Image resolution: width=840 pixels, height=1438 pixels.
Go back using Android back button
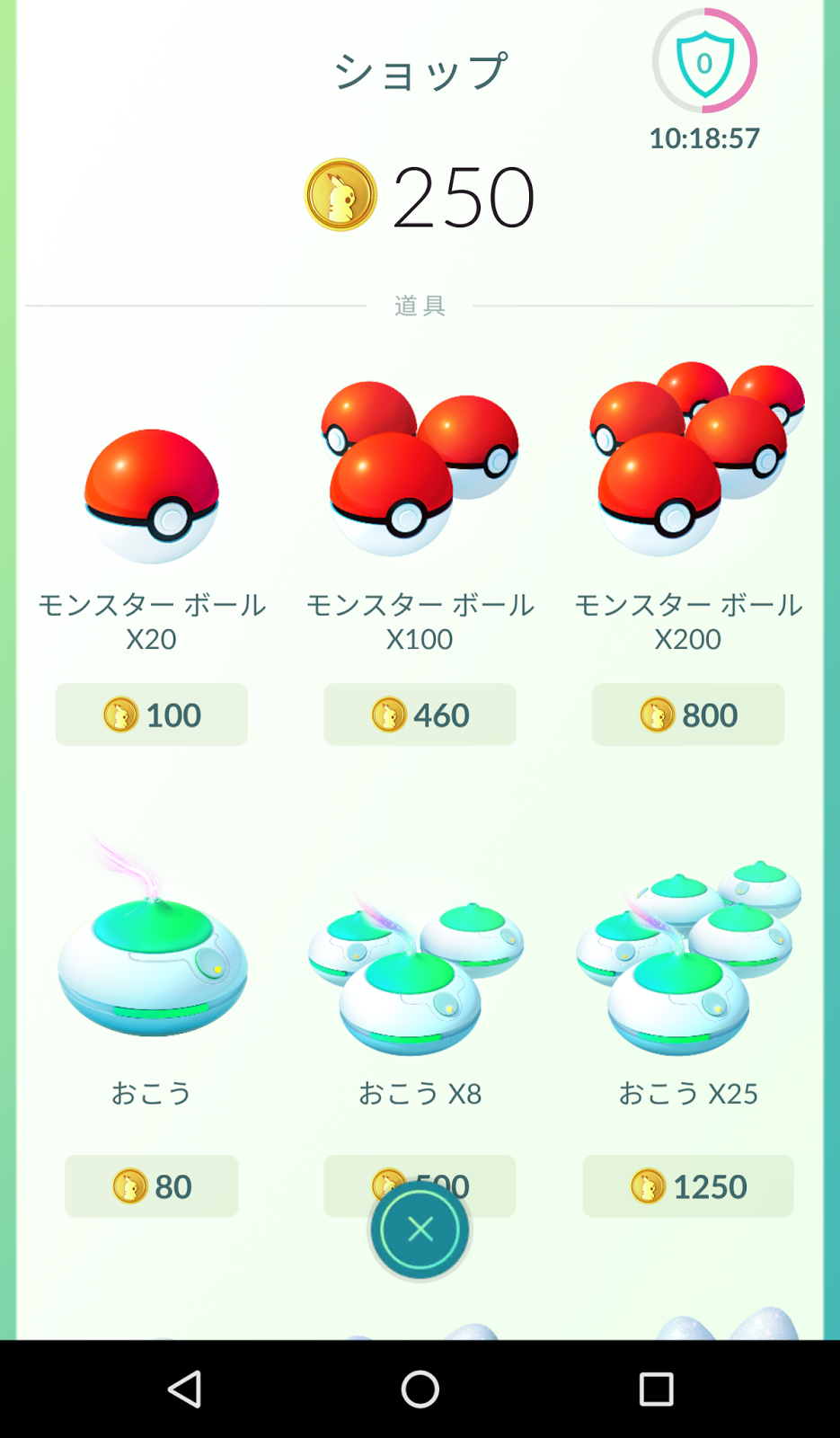pyautogui.click(x=185, y=1389)
